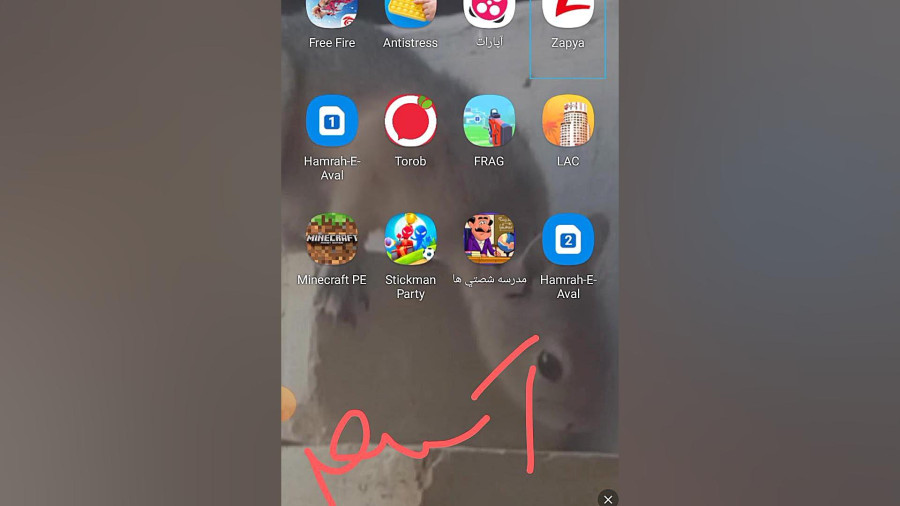
Task: Open the Aparat app
Action: coord(489,13)
